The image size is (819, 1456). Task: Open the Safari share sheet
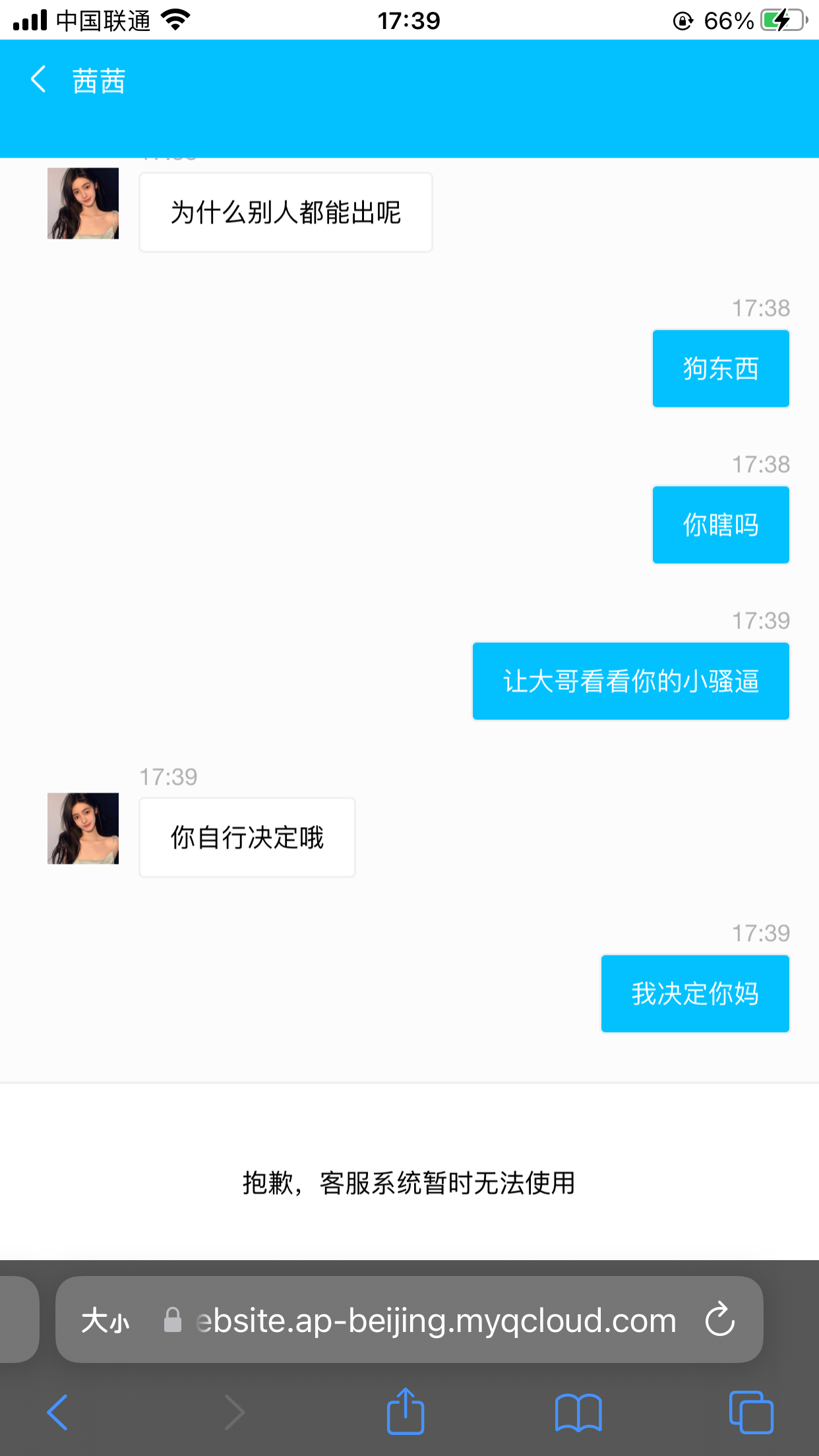(x=405, y=1412)
